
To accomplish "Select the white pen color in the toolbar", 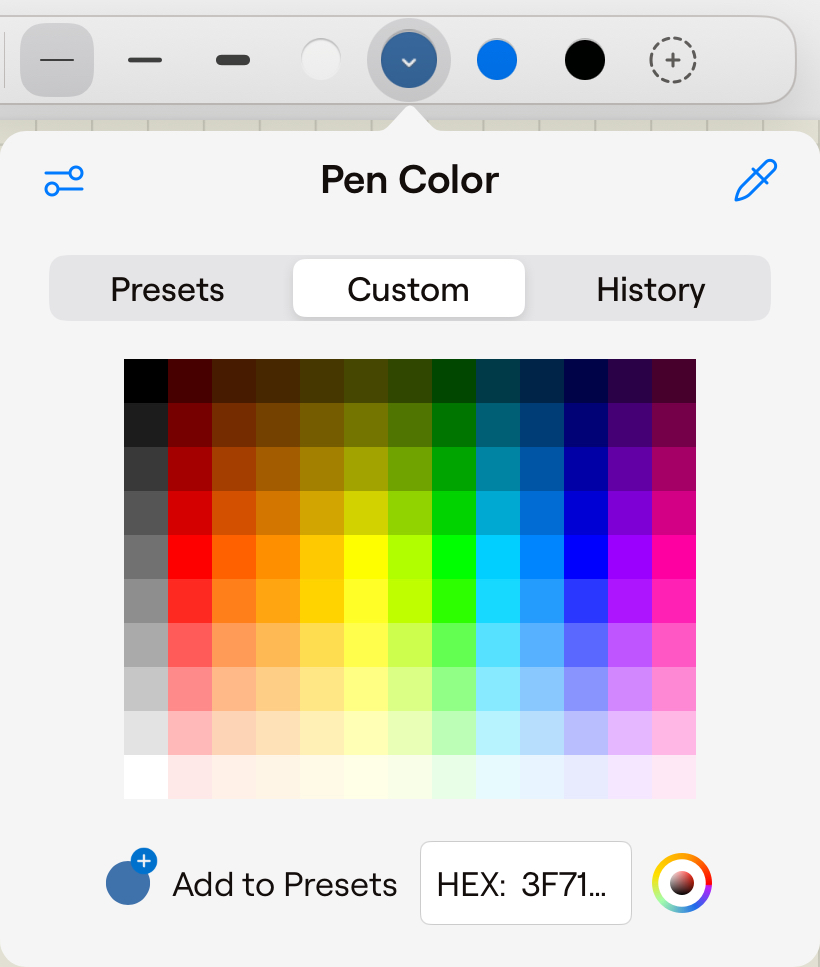I will tap(320, 60).
